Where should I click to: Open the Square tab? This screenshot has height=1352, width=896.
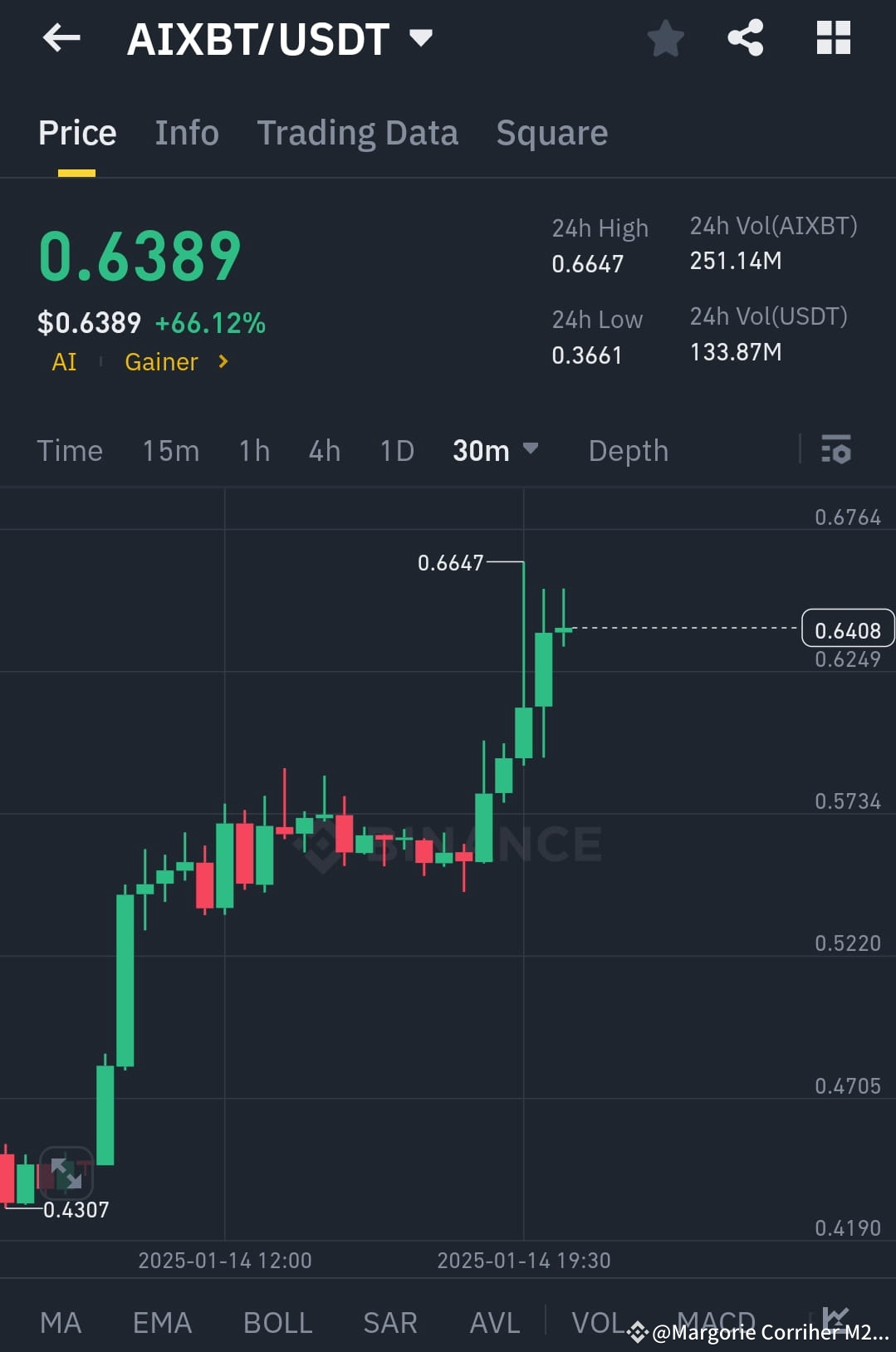(x=551, y=133)
